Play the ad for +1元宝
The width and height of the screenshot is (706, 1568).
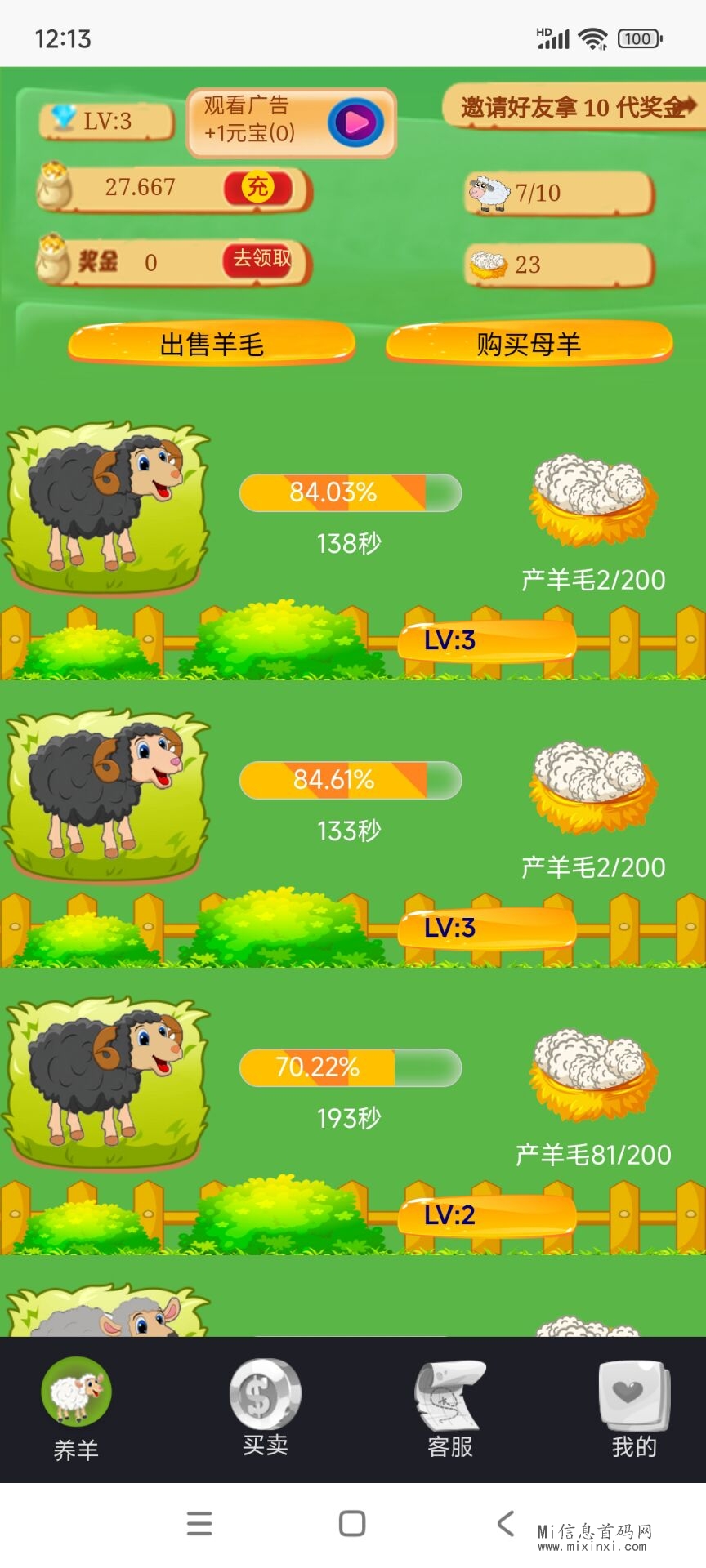point(355,122)
